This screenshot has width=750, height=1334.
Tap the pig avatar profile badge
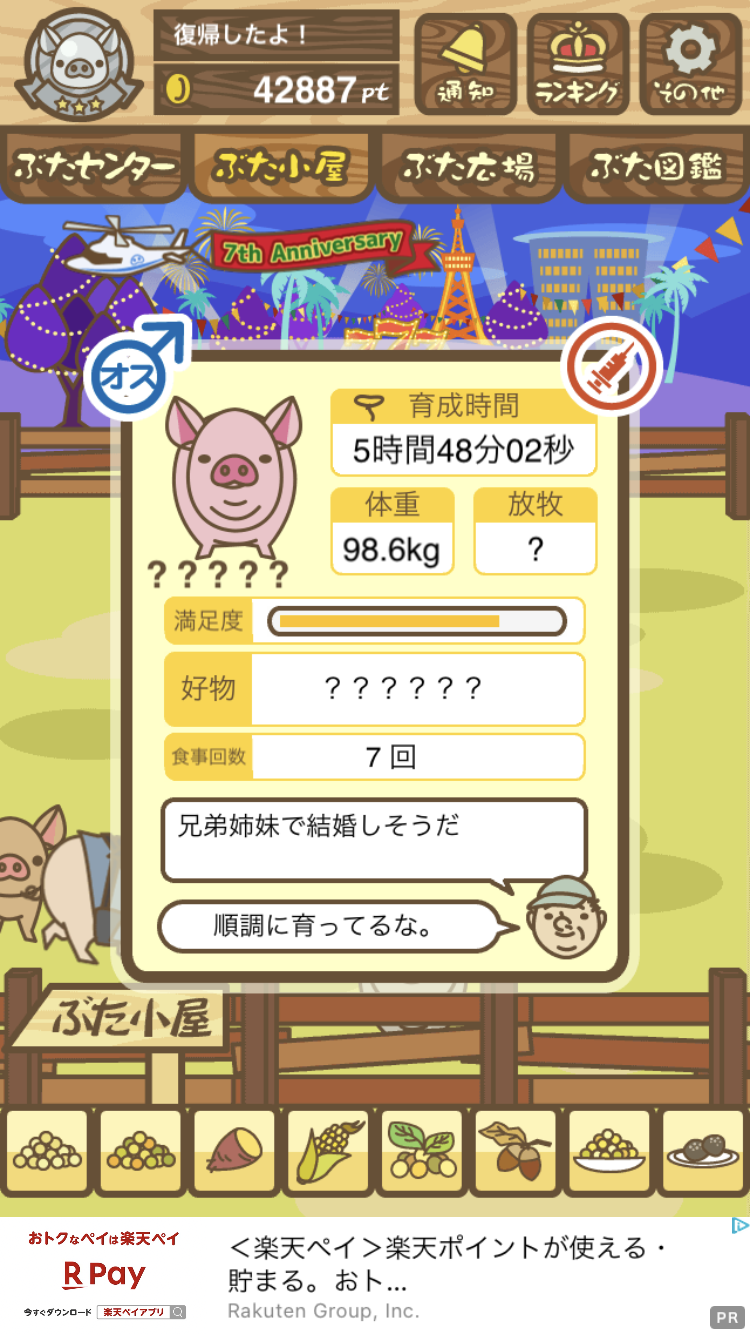78,63
